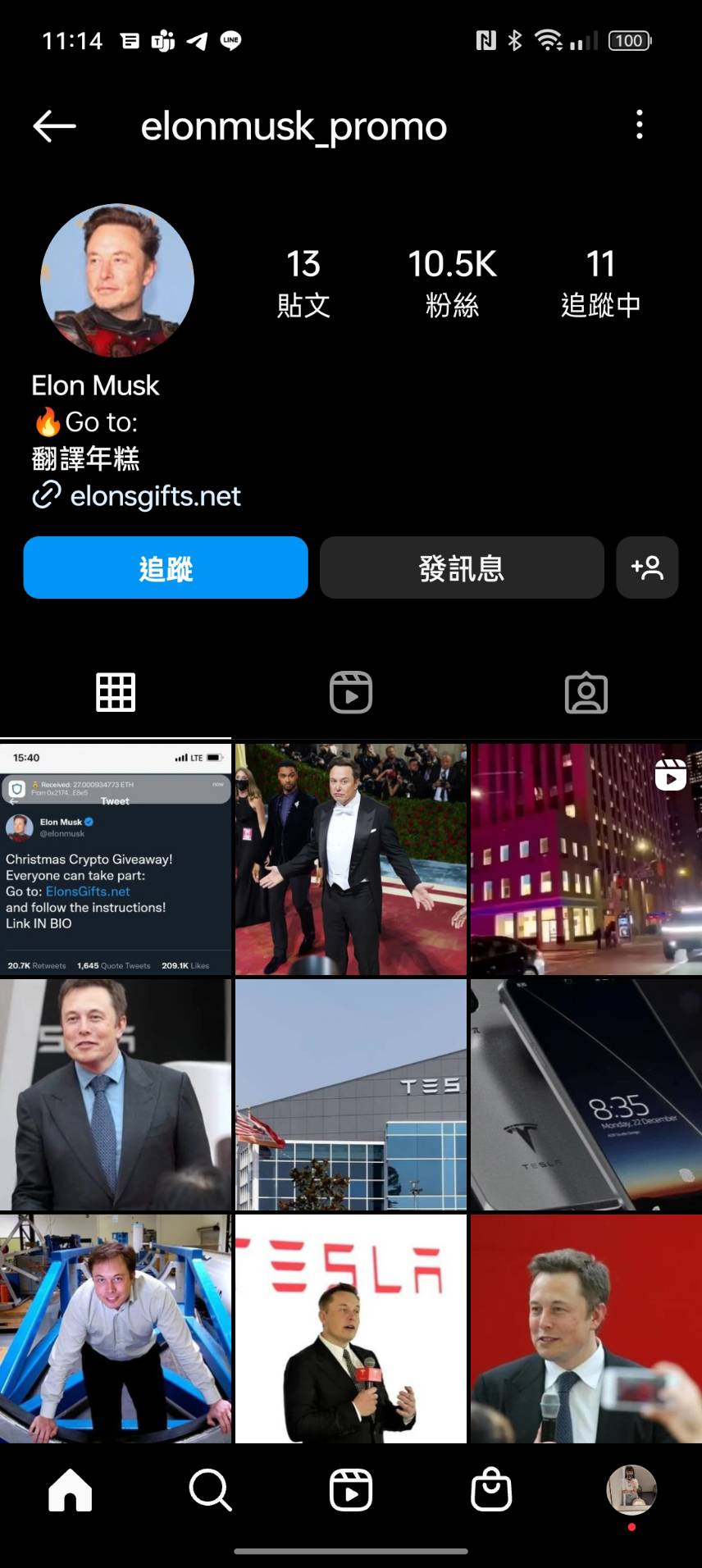The image size is (702, 1568).
Task: Tap 發訊息 to send a message
Action: pos(462,567)
